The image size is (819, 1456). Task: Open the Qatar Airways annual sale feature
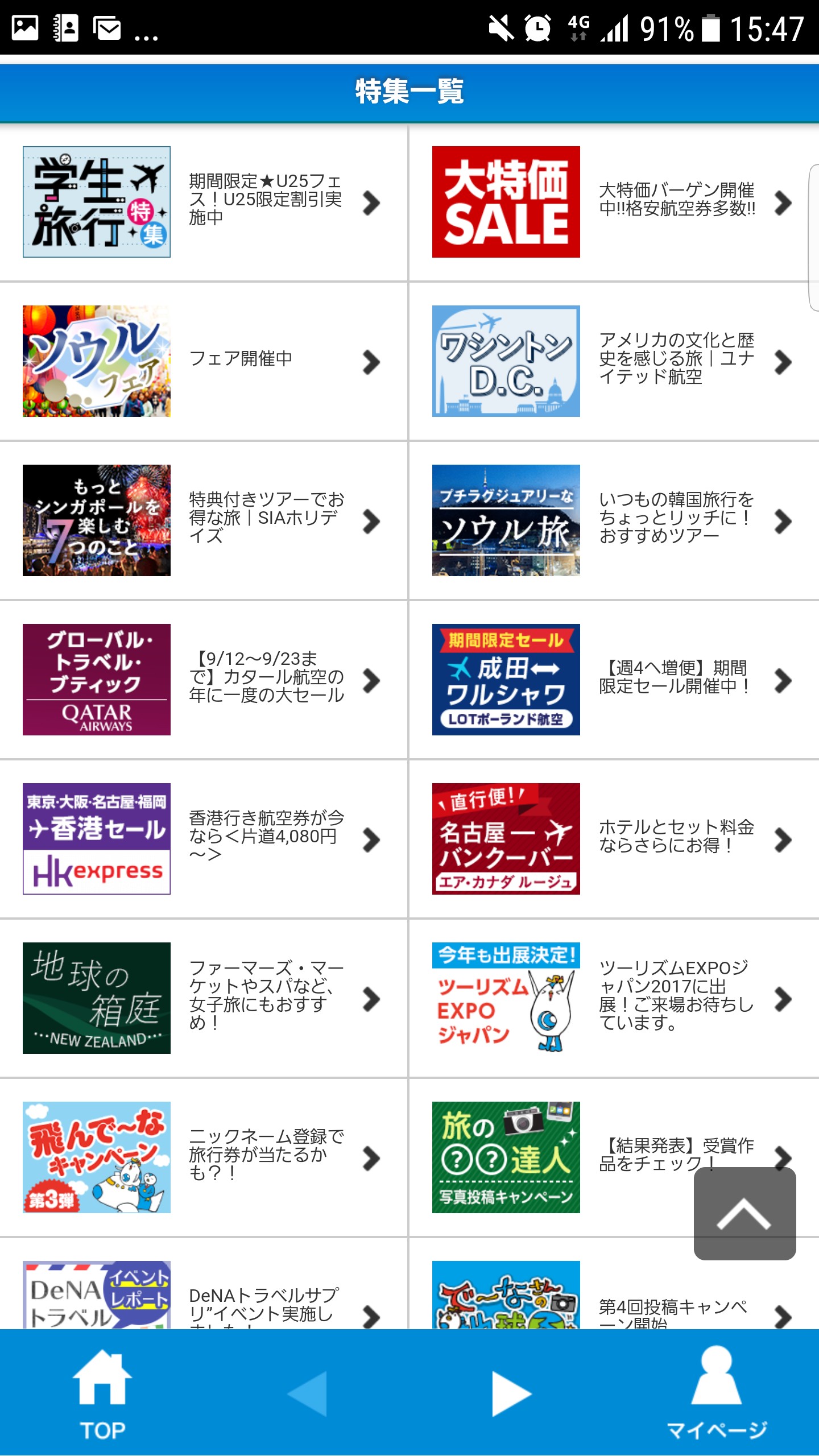tap(204, 680)
